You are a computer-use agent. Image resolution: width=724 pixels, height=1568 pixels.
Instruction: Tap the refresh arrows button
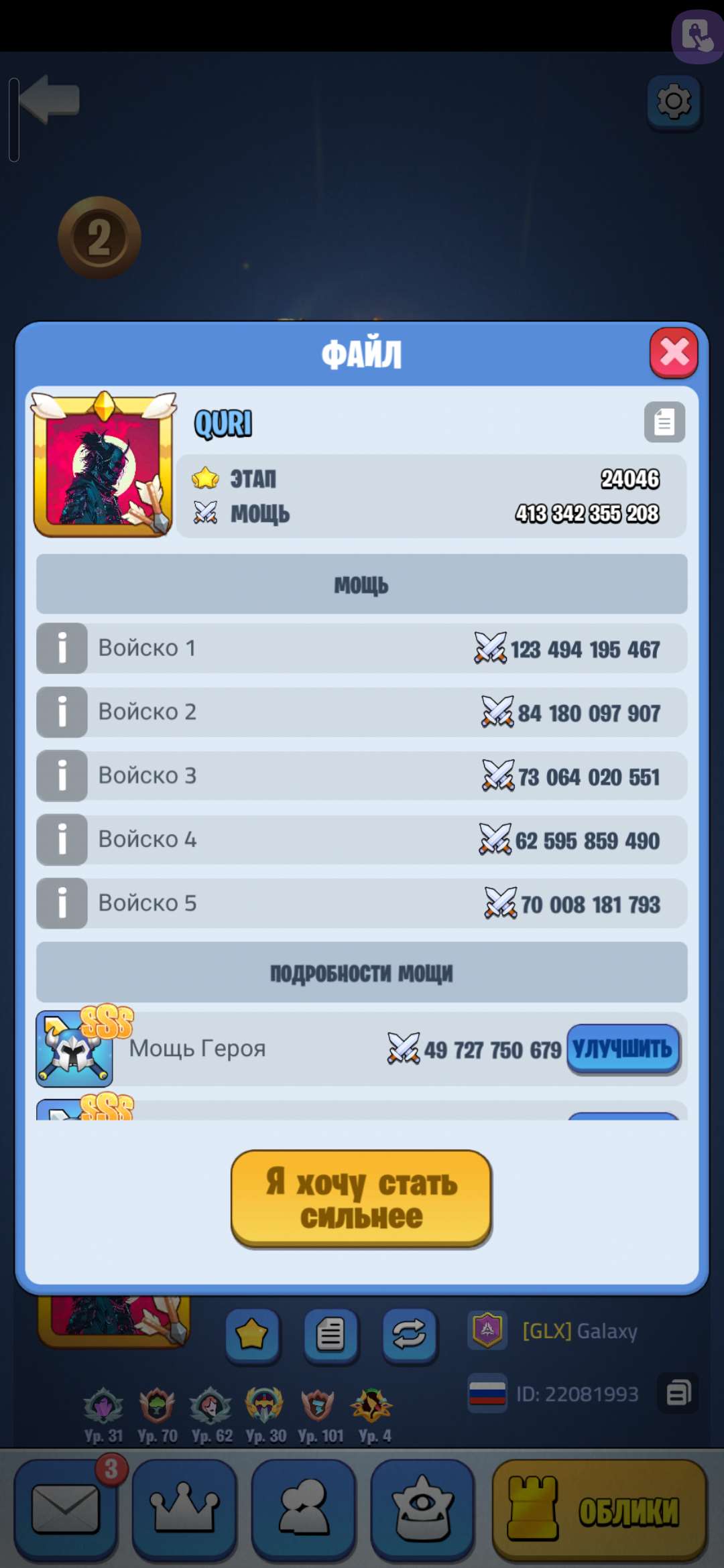pyautogui.click(x=409, y=1335)
